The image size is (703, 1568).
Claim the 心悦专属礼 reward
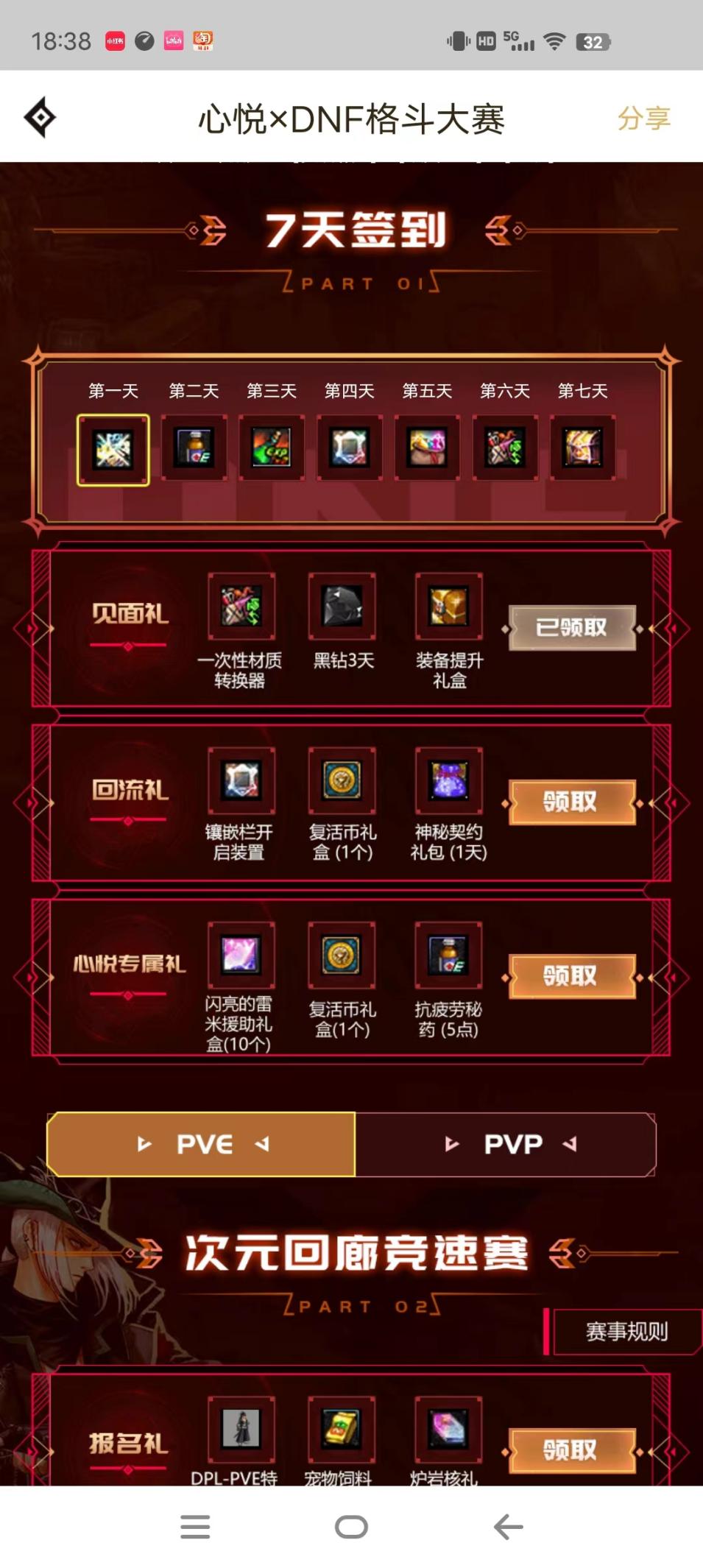click(x=571, y=976)
